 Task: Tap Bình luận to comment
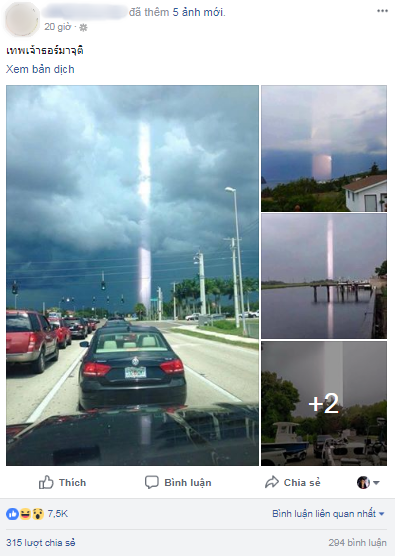pyautogui.click(x=178, y=483)
